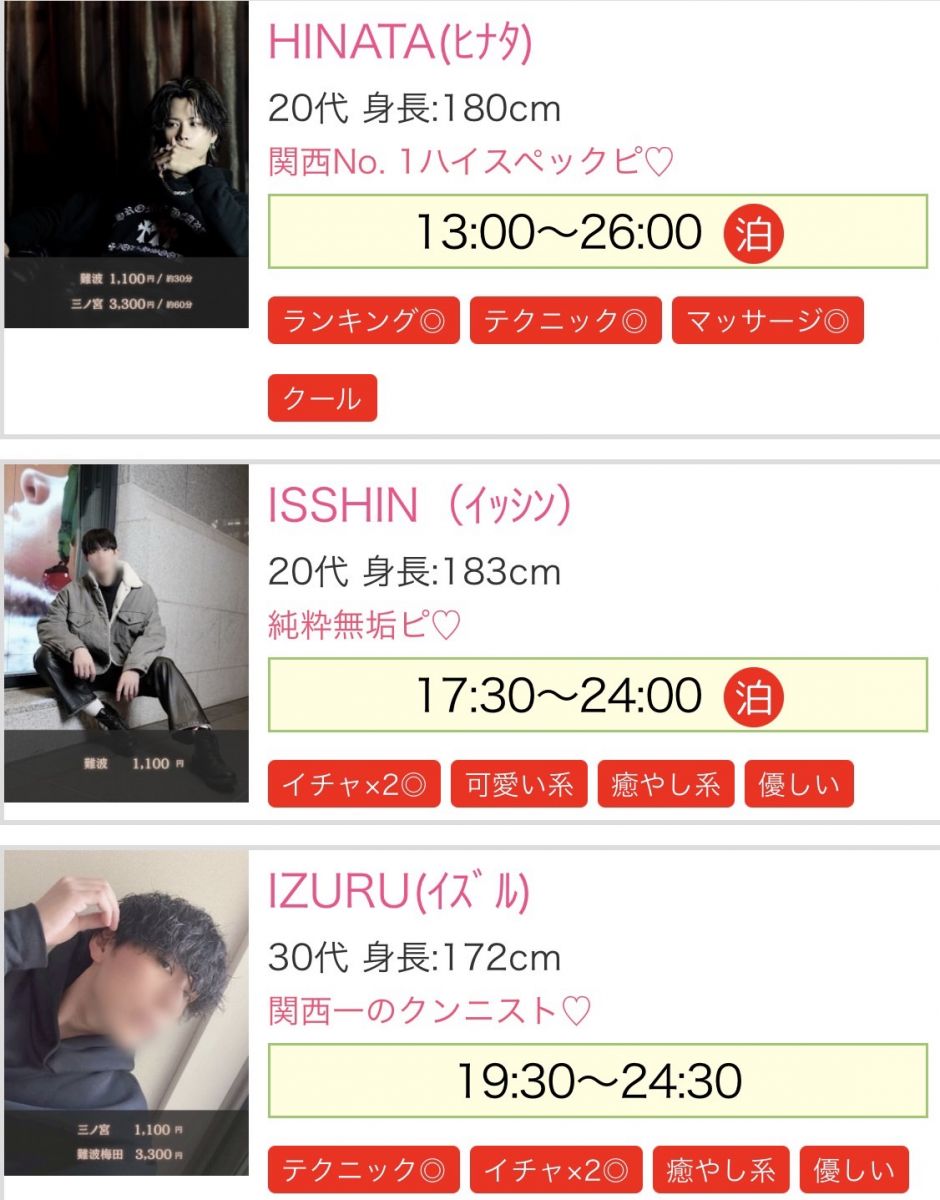Tap the クール tag
Viewport: 940px width, 1200px height.
pos(322,398)
